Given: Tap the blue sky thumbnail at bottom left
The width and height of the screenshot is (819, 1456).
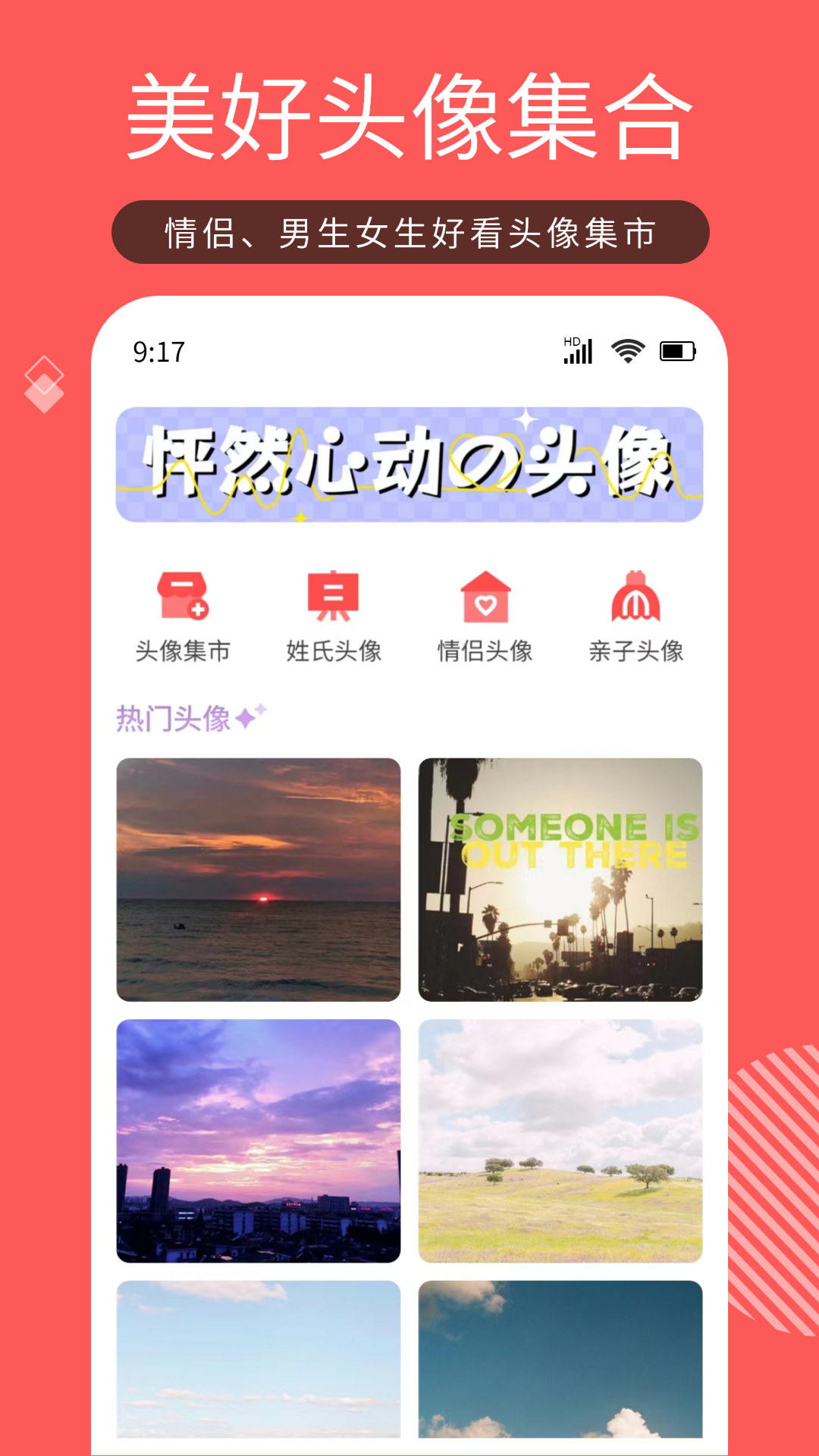Looking at the screenshot, I should click(x=259, y=1365).
